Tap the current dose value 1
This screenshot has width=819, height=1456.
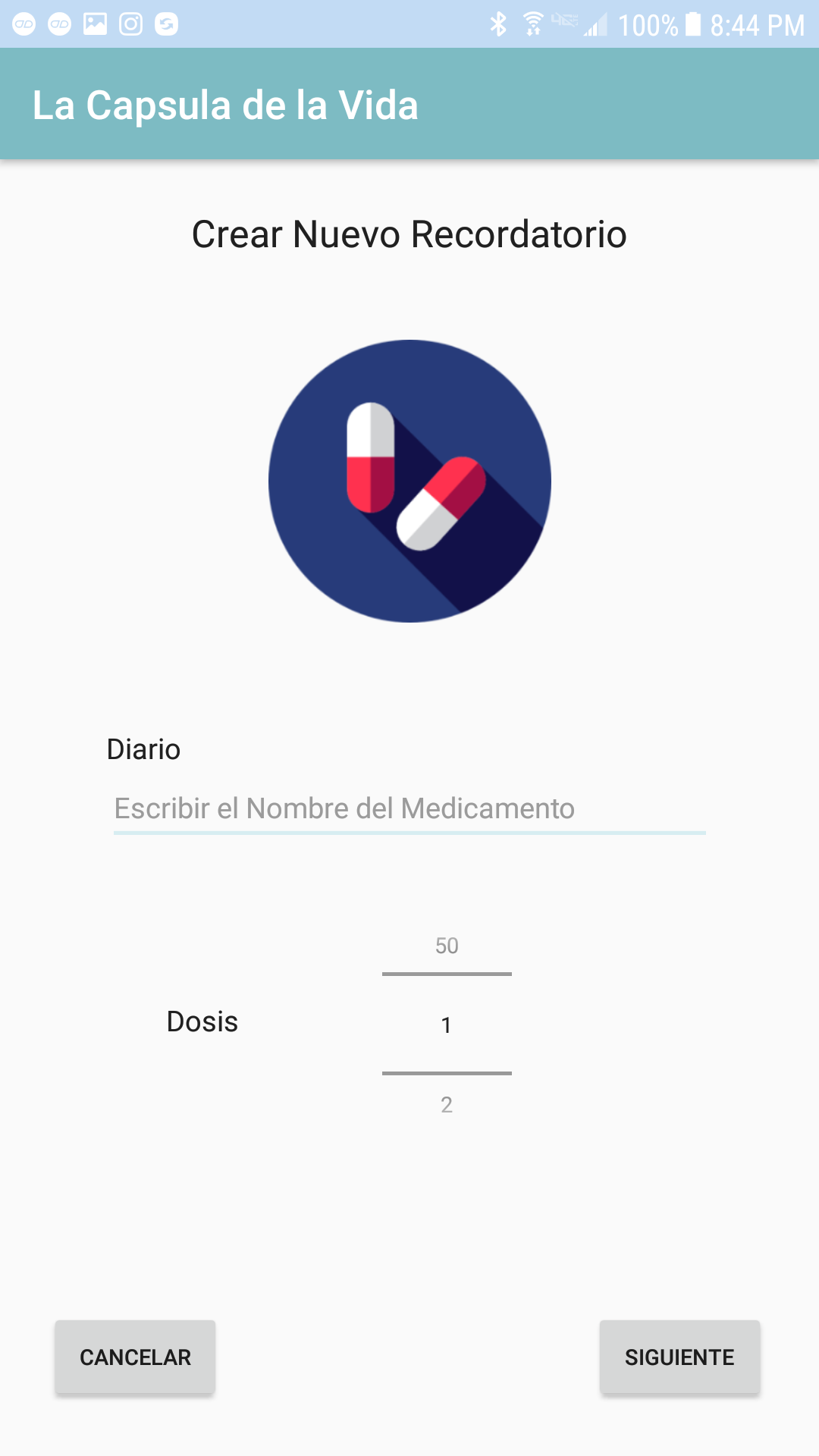coord(447,1025)
